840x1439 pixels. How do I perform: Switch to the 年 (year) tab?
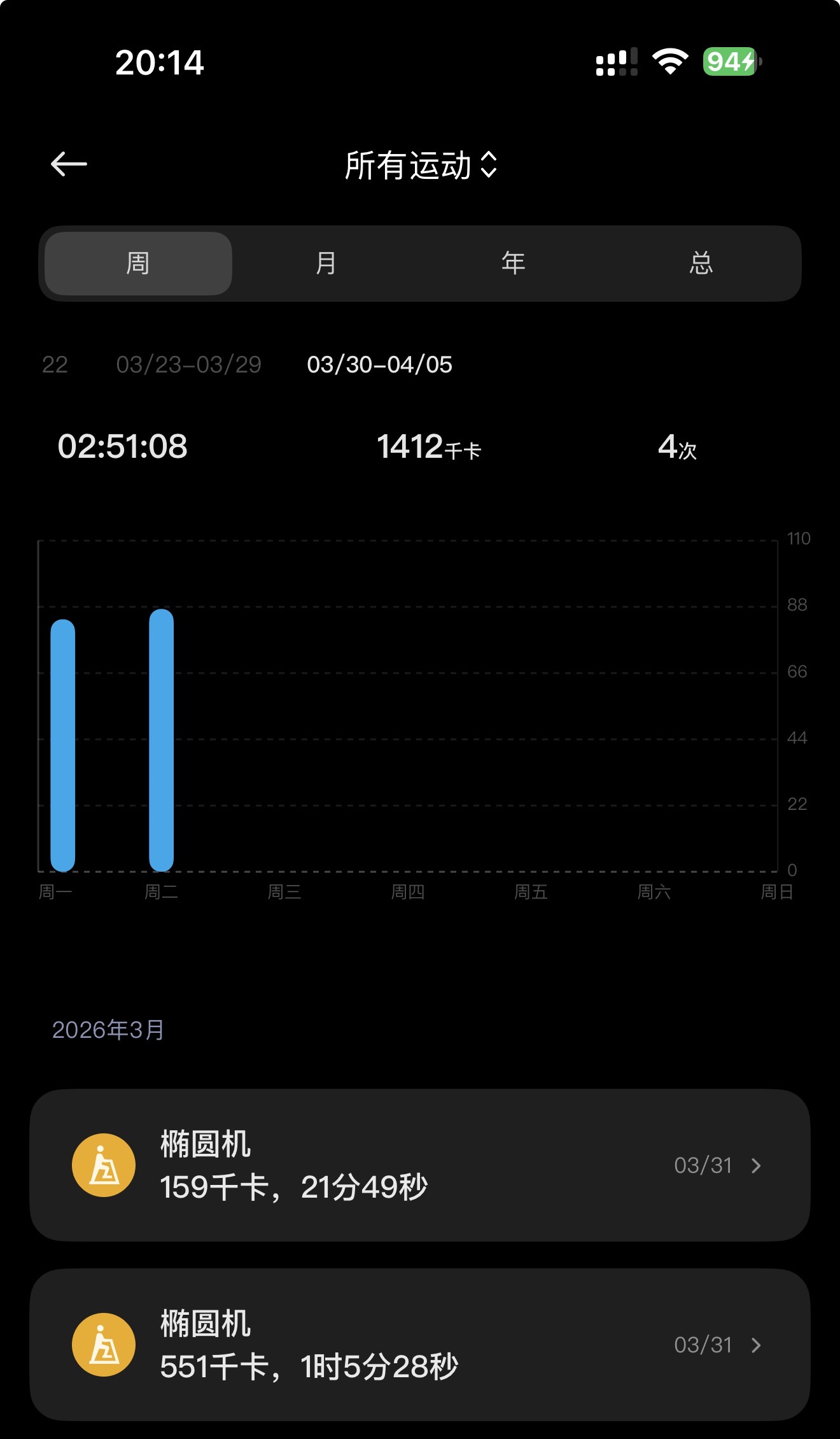click(513, 263)
